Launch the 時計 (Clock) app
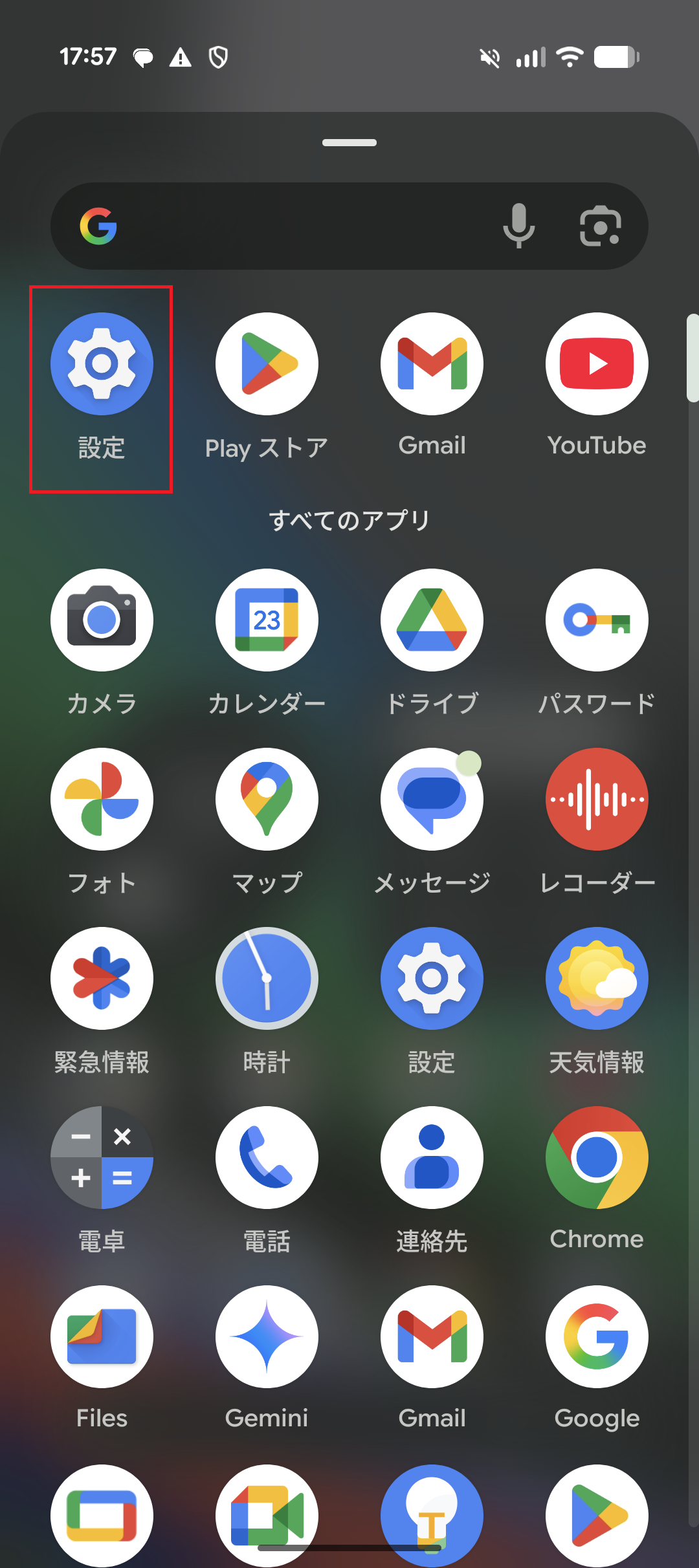Viewport: 699px width, 1568px height. click(x=266, y=978)
